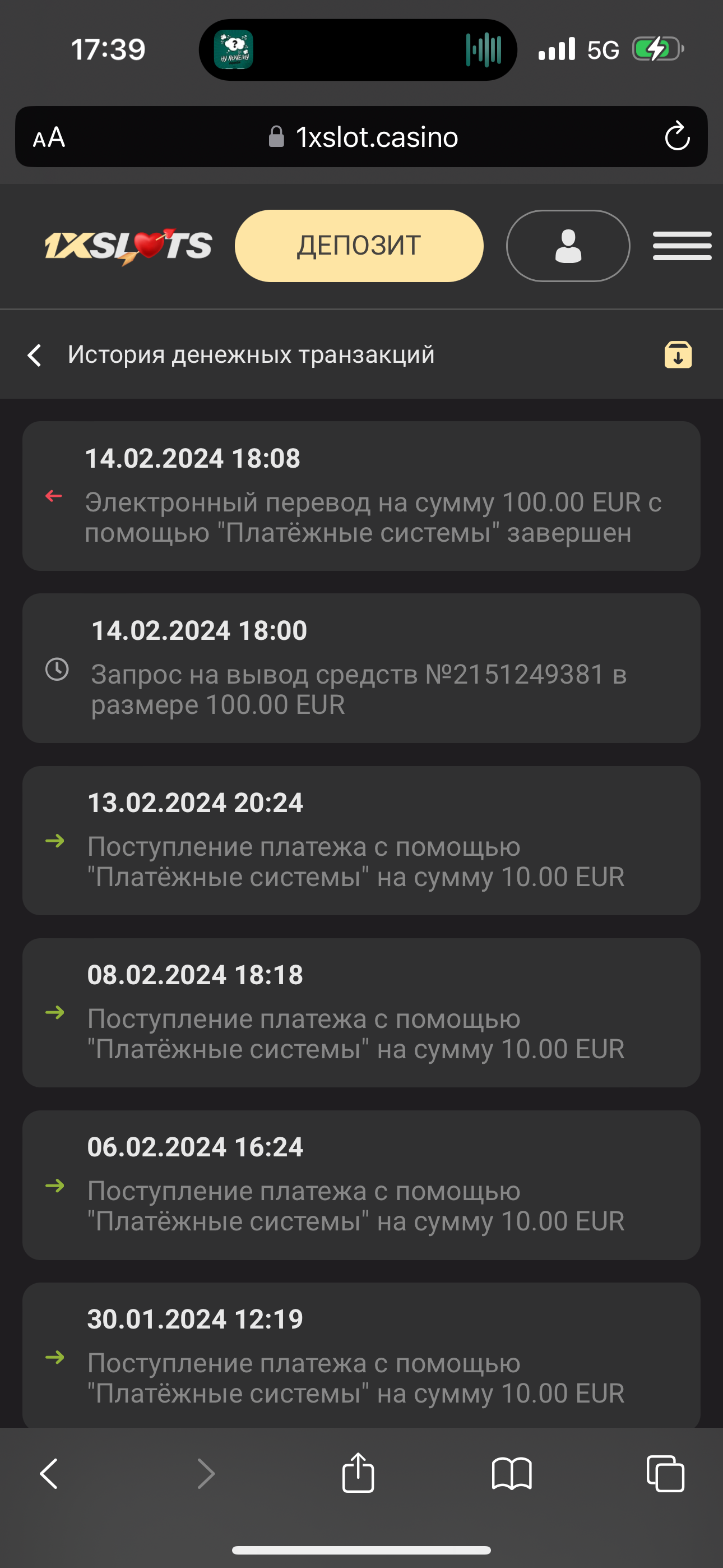The image size is (723, 1568).
Task: Open the hamburger menu
Action: pyautogui.click(x=682, y=246)
